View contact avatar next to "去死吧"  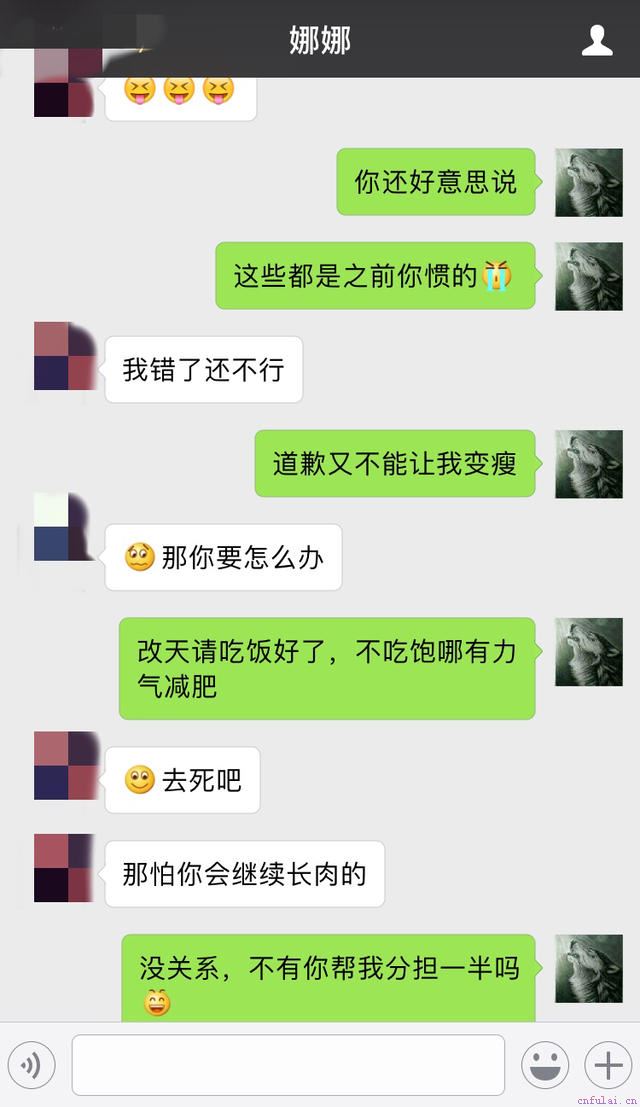(x=65, y=766)
